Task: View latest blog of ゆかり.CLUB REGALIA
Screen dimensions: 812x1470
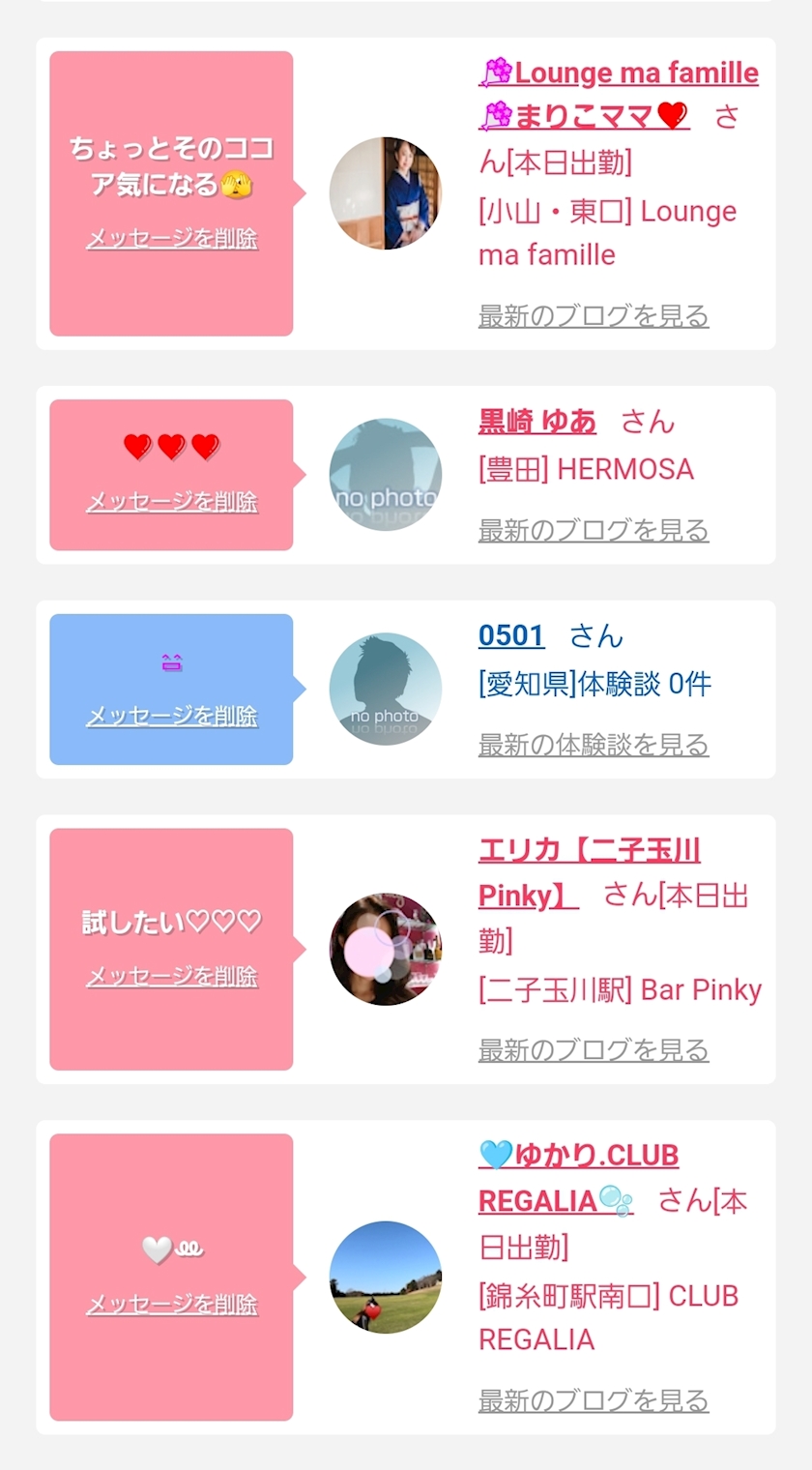Action: coord(594,1400)
